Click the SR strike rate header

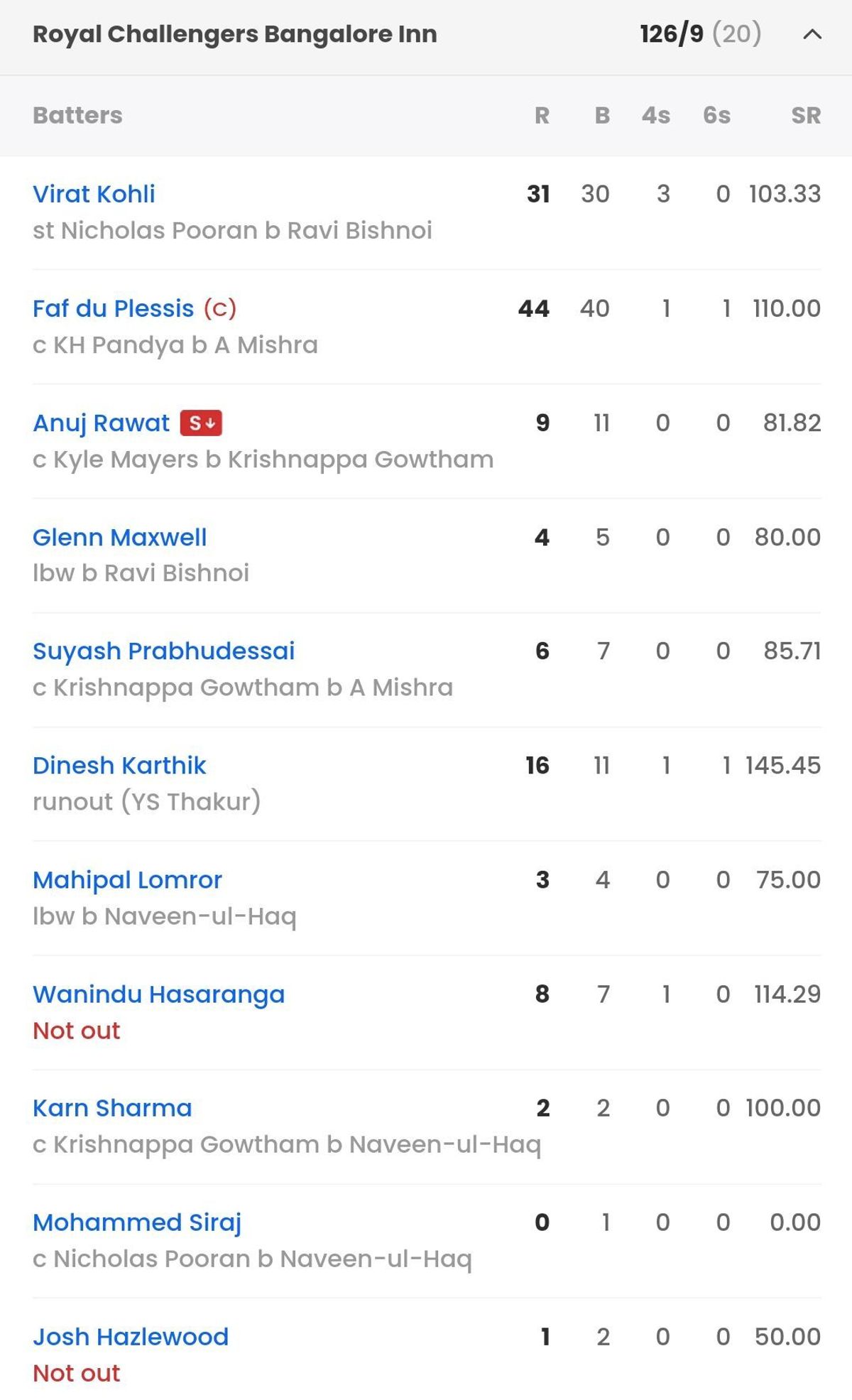click(x=805, y=116)
